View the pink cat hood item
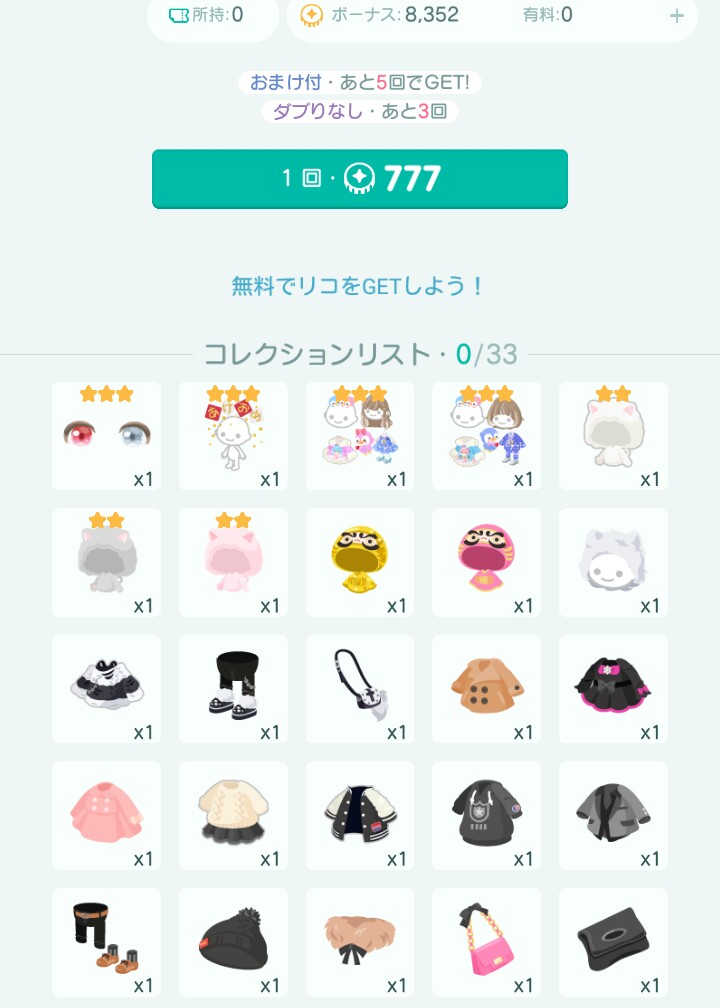 [x=233, y=562]
